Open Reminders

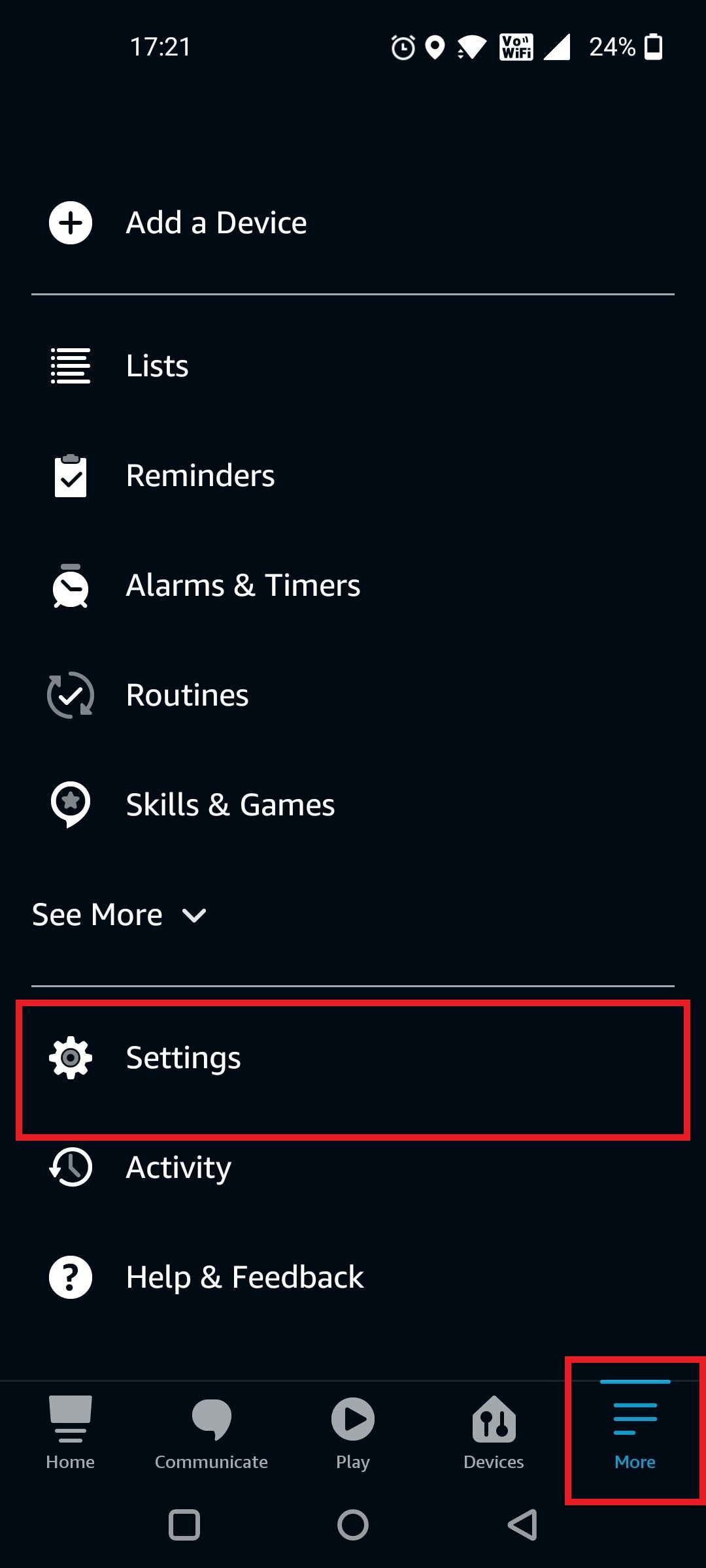pos(199,476)
